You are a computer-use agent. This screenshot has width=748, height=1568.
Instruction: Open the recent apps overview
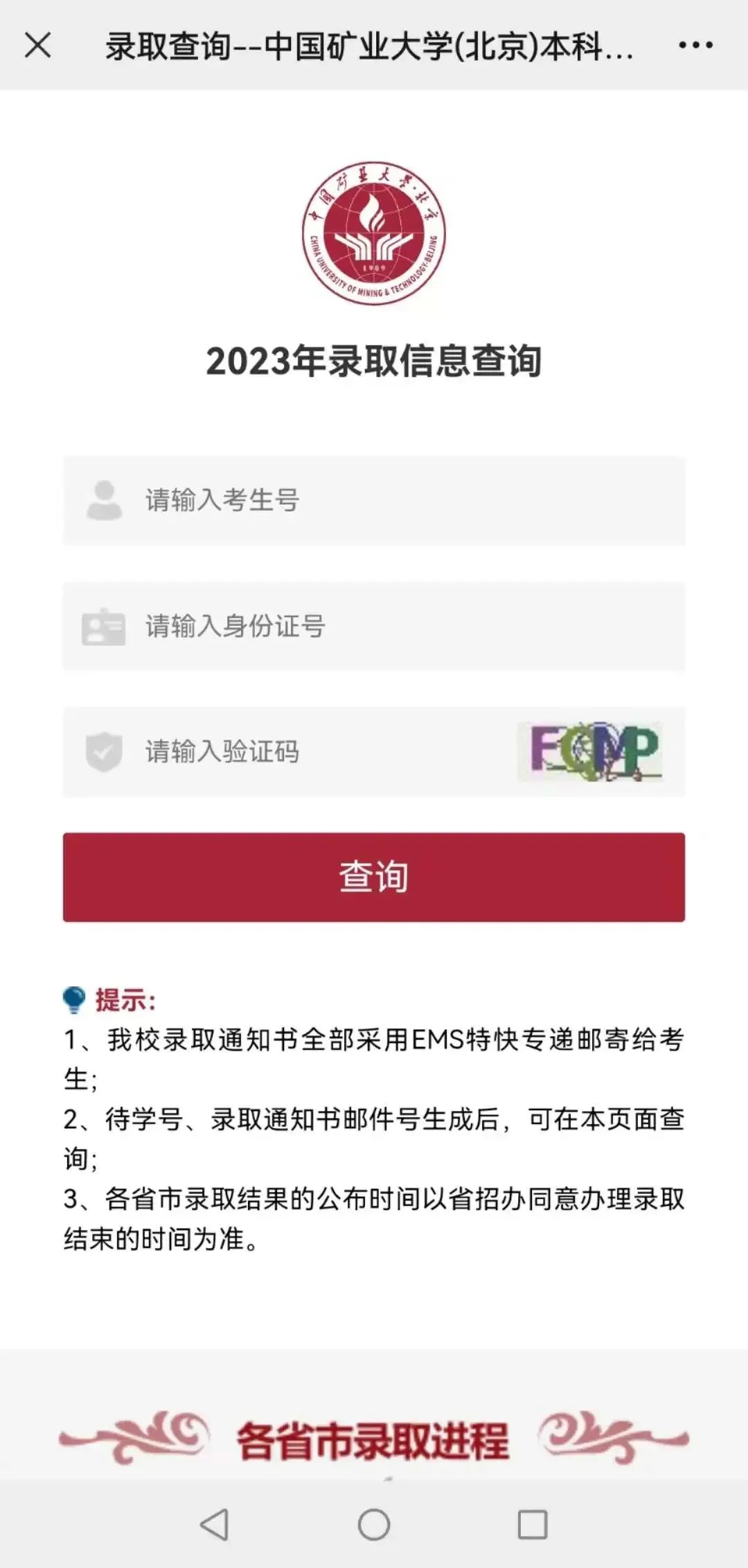click(x=533, y=1524)
